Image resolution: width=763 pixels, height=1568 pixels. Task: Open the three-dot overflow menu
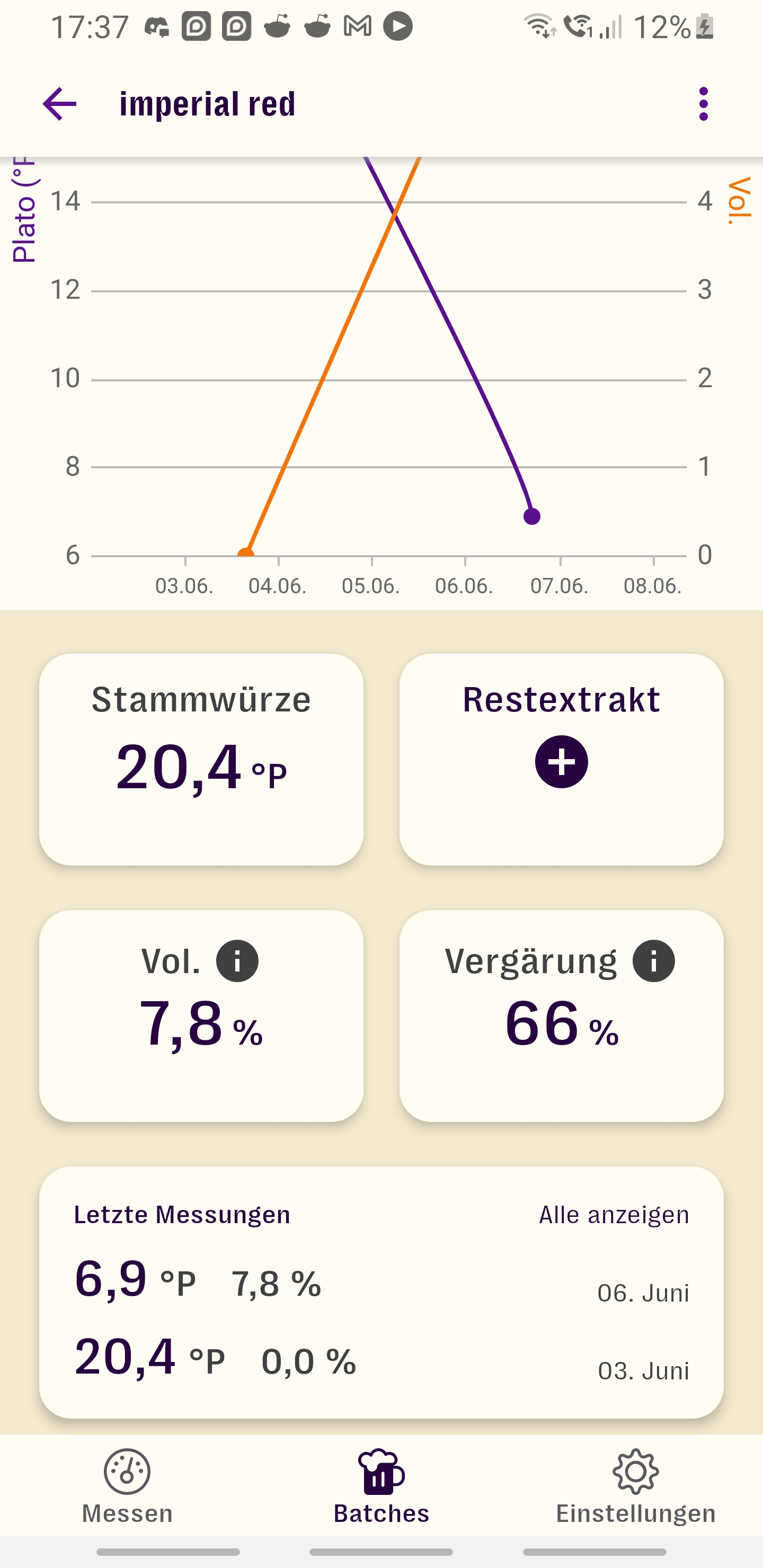click(703, 104)
